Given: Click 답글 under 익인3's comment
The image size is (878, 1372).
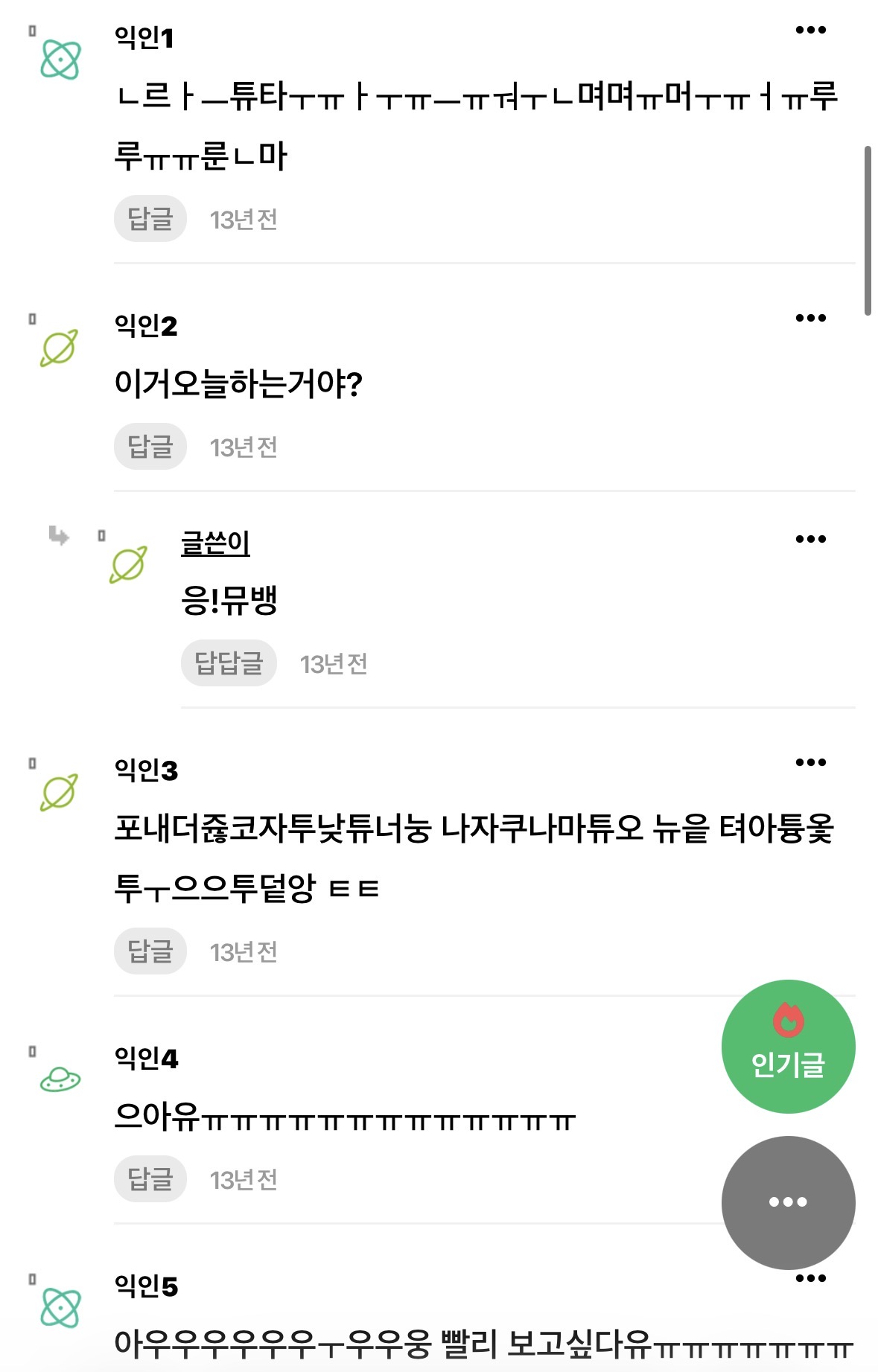Looking at the screenshot, I should [150, 950].
